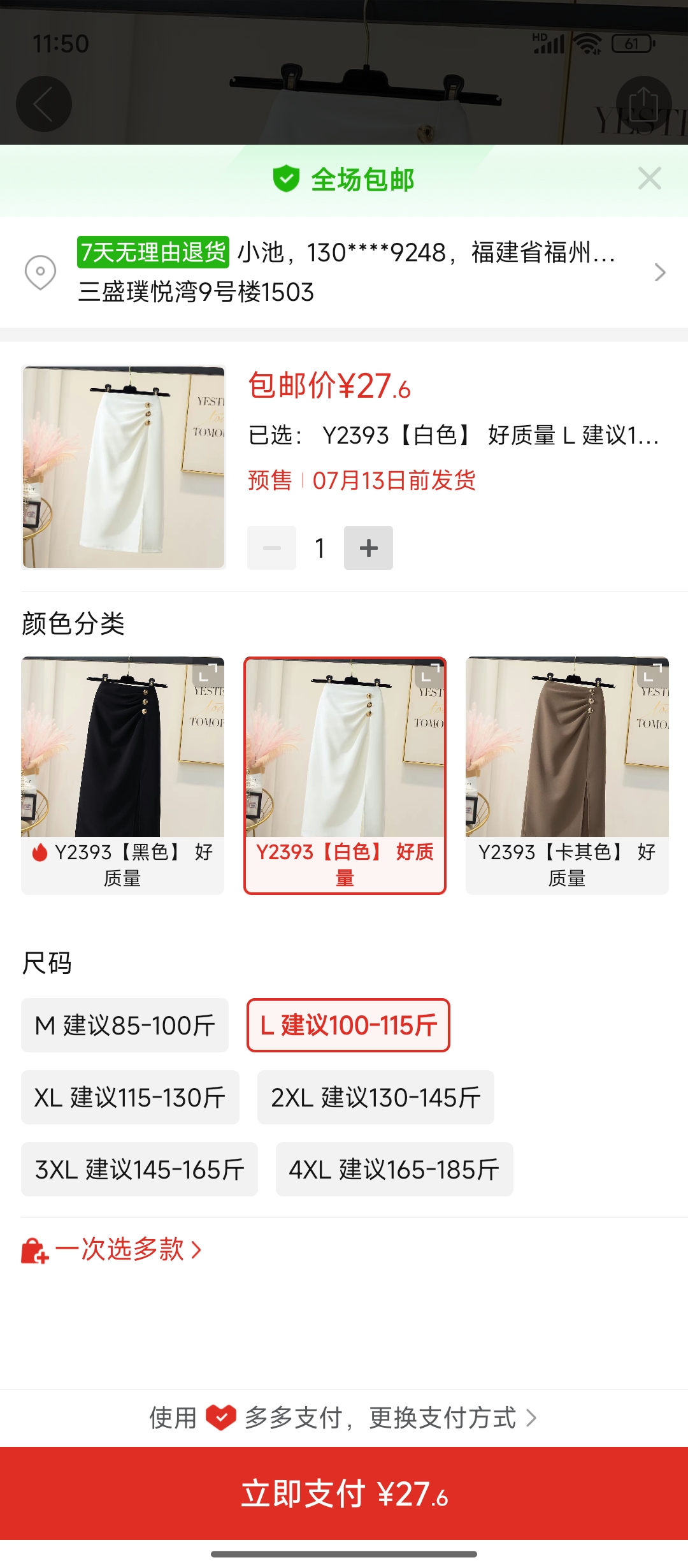The image size is (688, 1568).
Task: Go back using the top-left arrow
Action: [x=43, y=104]
